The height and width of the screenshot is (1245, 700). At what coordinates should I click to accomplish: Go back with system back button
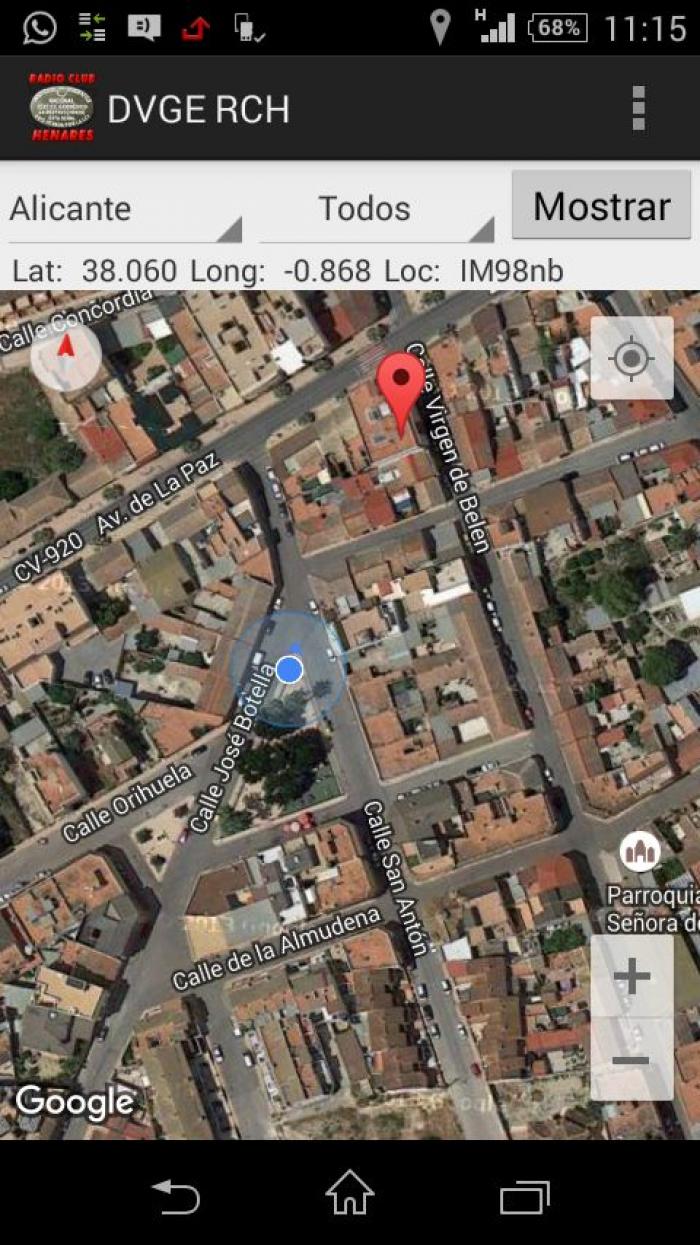176,1194
